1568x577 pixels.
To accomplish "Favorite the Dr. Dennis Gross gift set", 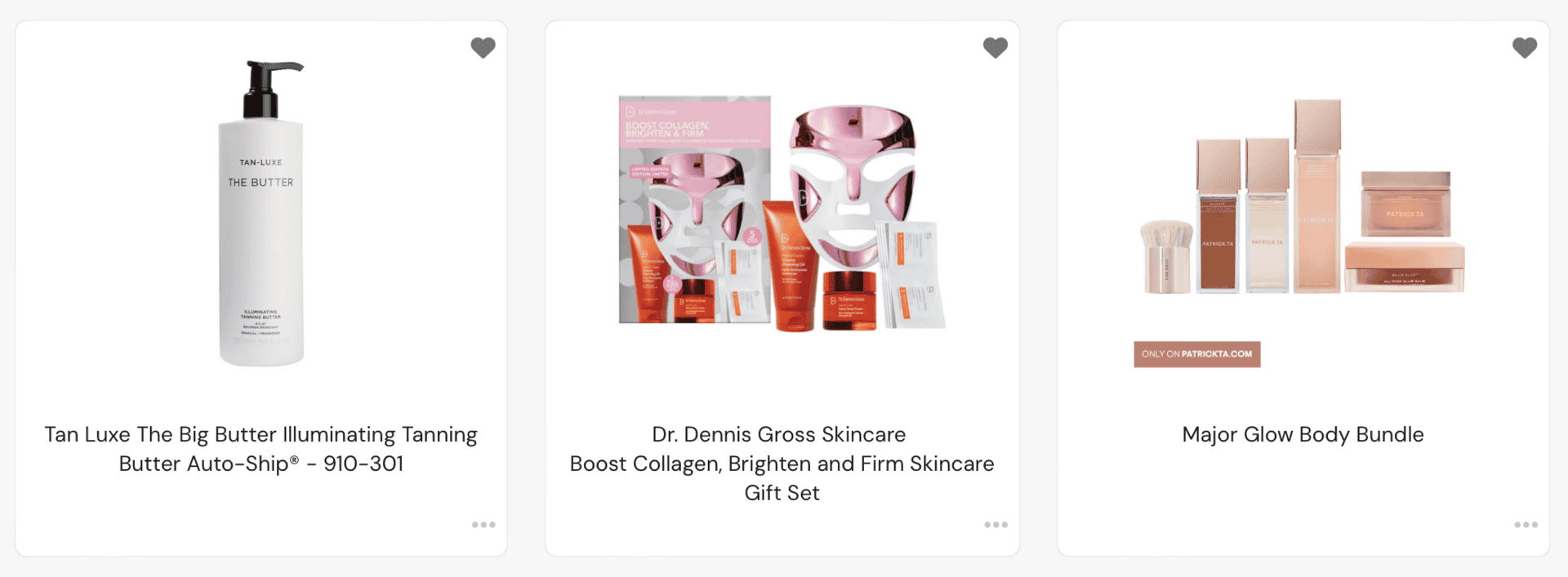I will (995, 48).
